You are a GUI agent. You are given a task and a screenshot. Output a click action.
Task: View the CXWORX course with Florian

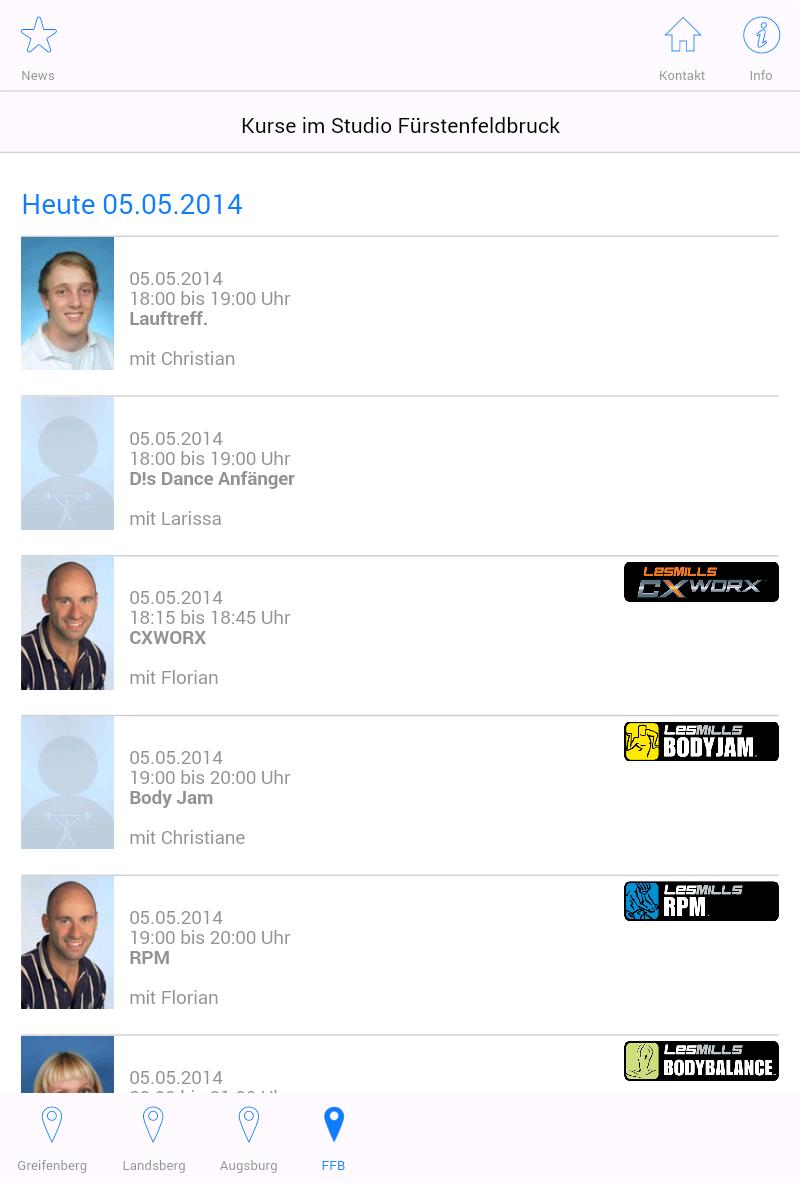[x=399, y=636]
